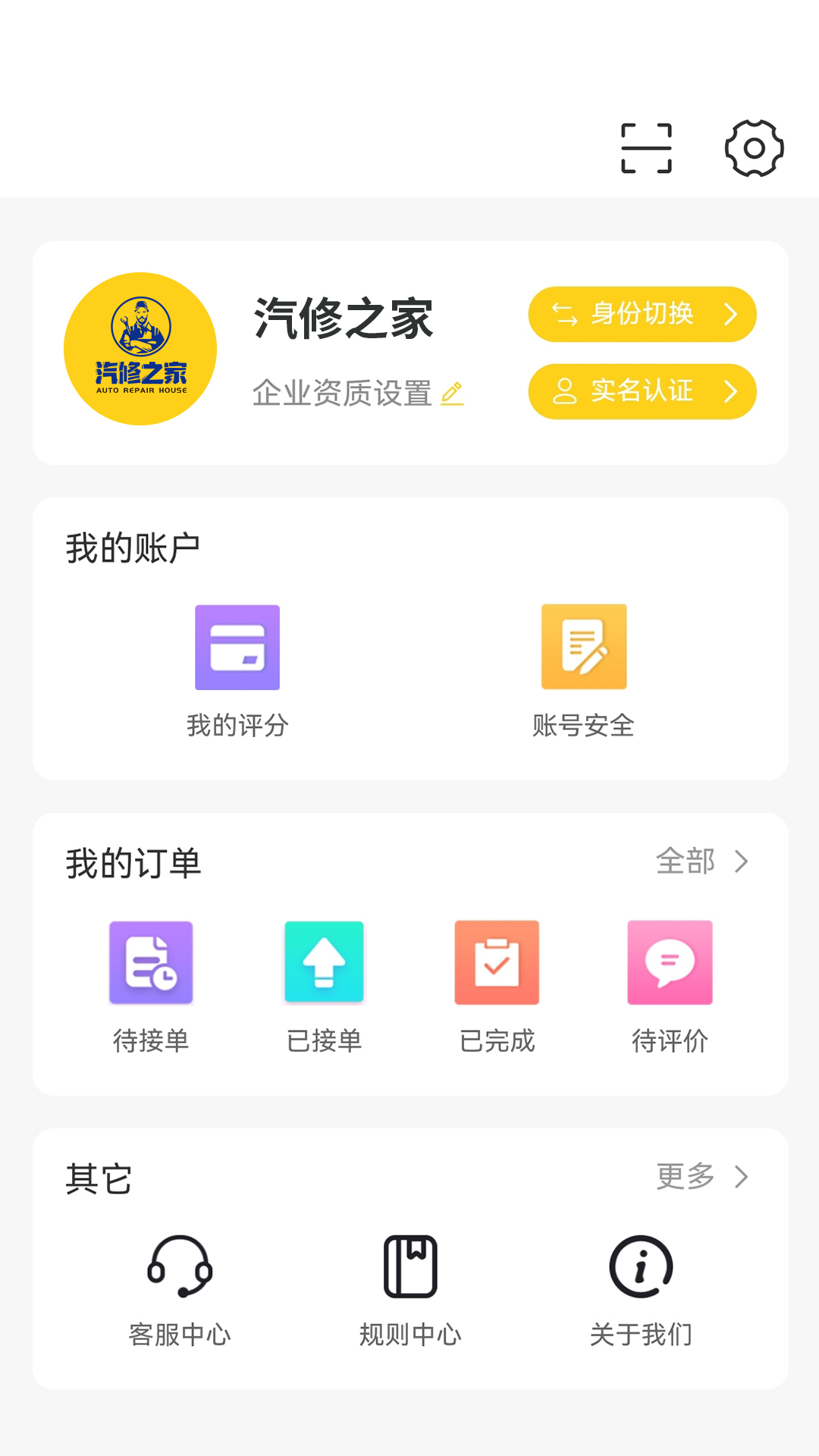Open 规则中心
This screenshot has width=819, height=1456.
[x=410, y=1291]
